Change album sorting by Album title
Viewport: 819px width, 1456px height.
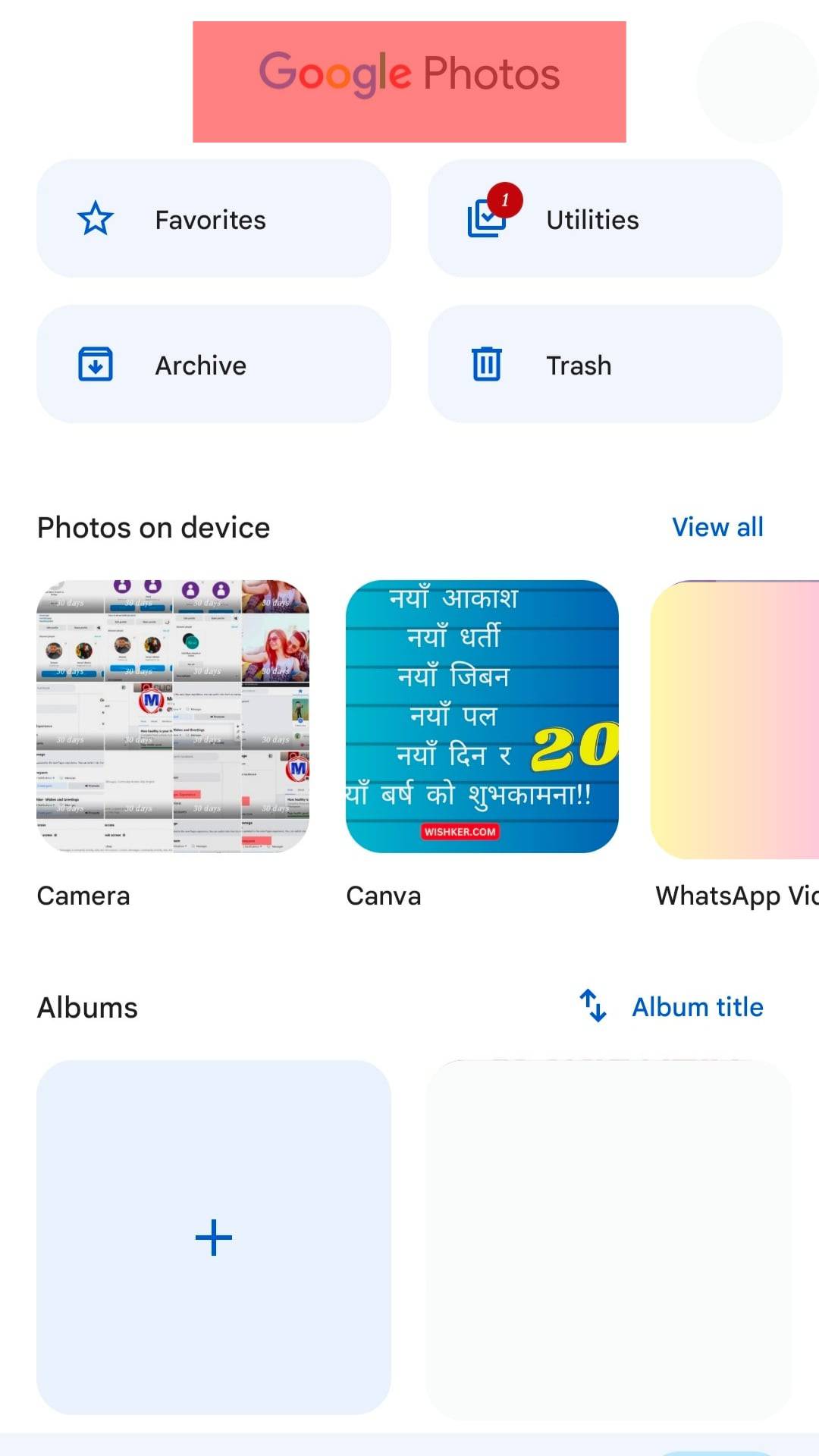[673, 1007]
